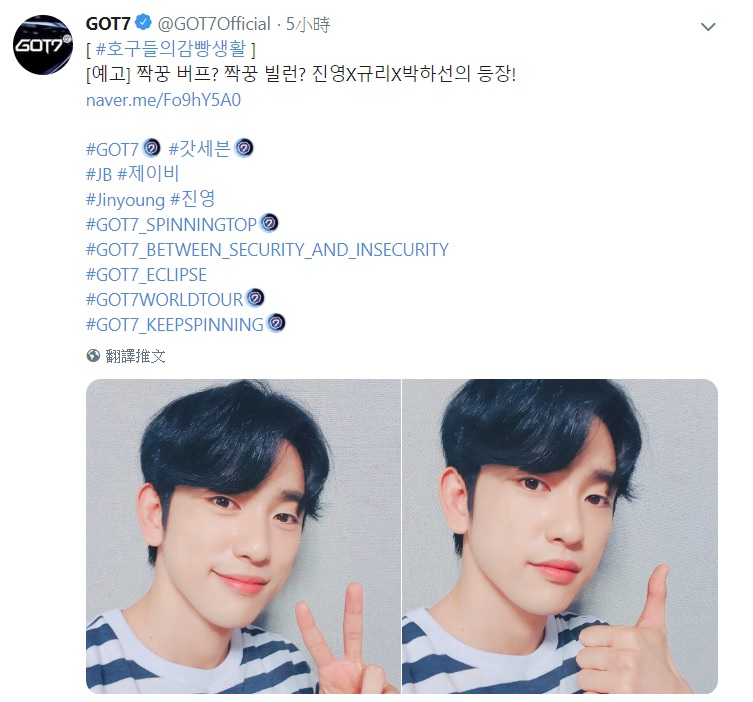Open the #GOT7_ECLIPSE hashtag
Viewport: 753px width, 702px height.
(146, 274)
